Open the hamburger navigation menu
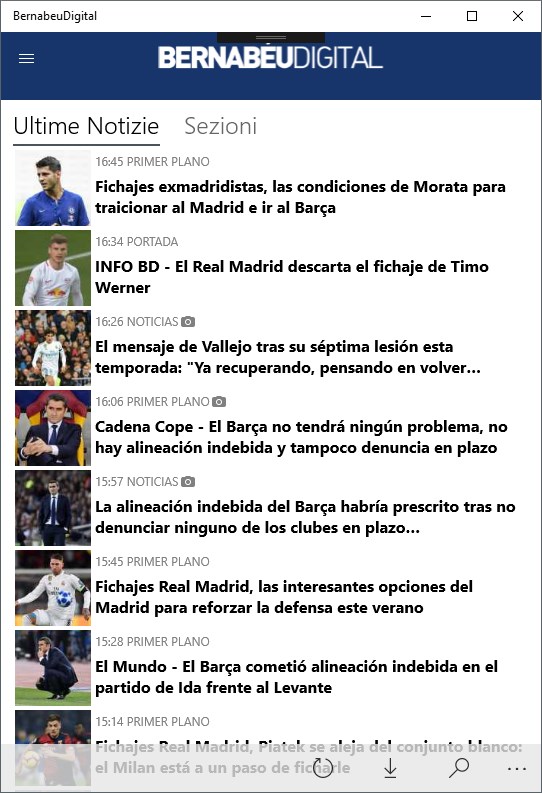Image resolution: width=542 pixels, height=793 pixels. [x=26, y=59]
